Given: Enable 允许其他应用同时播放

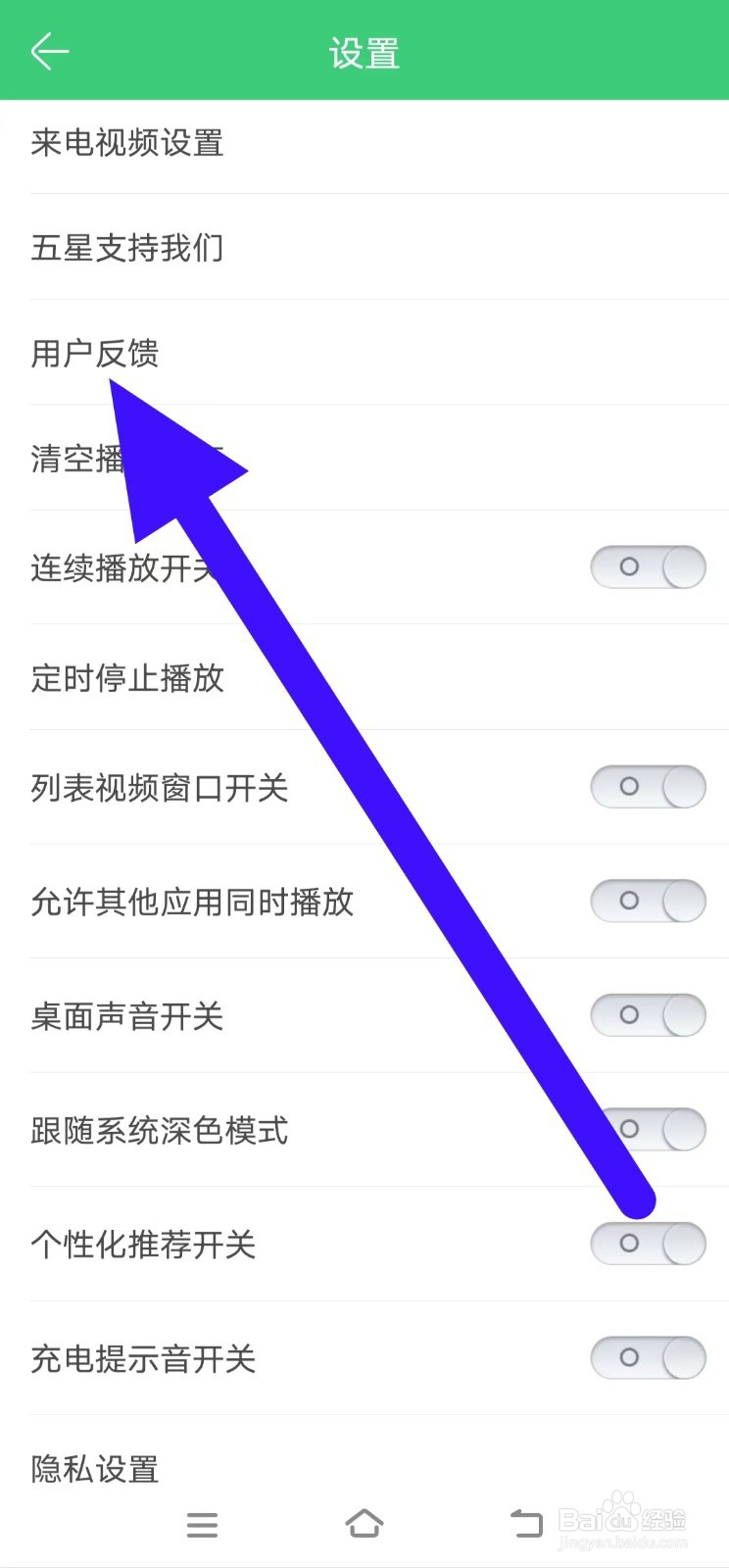Looking at the screenshot, I should click(648, 902).
